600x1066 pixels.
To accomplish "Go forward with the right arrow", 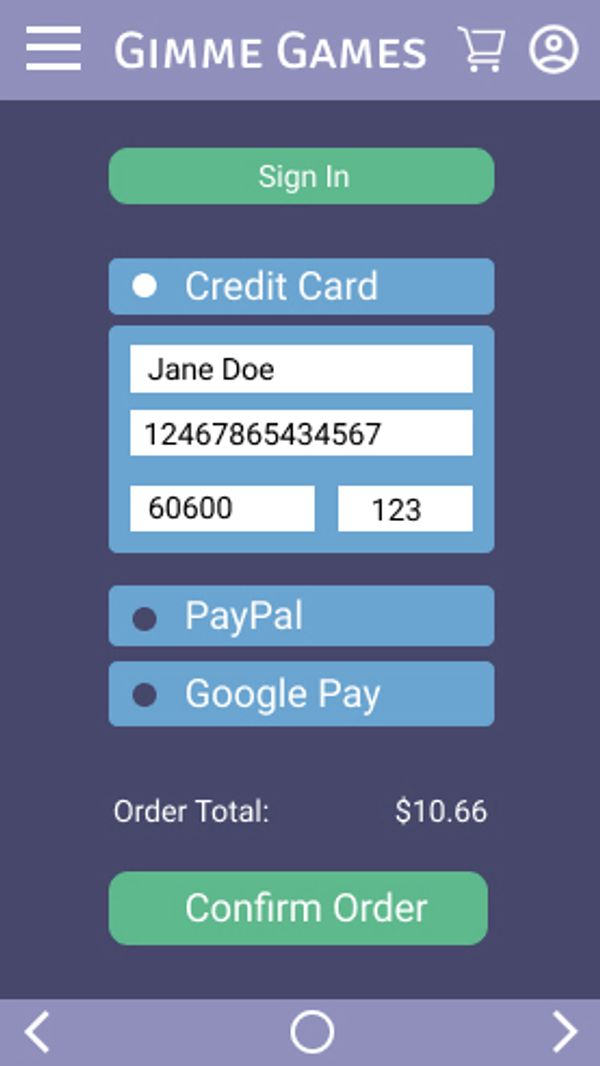I will tap(565, 1031).
